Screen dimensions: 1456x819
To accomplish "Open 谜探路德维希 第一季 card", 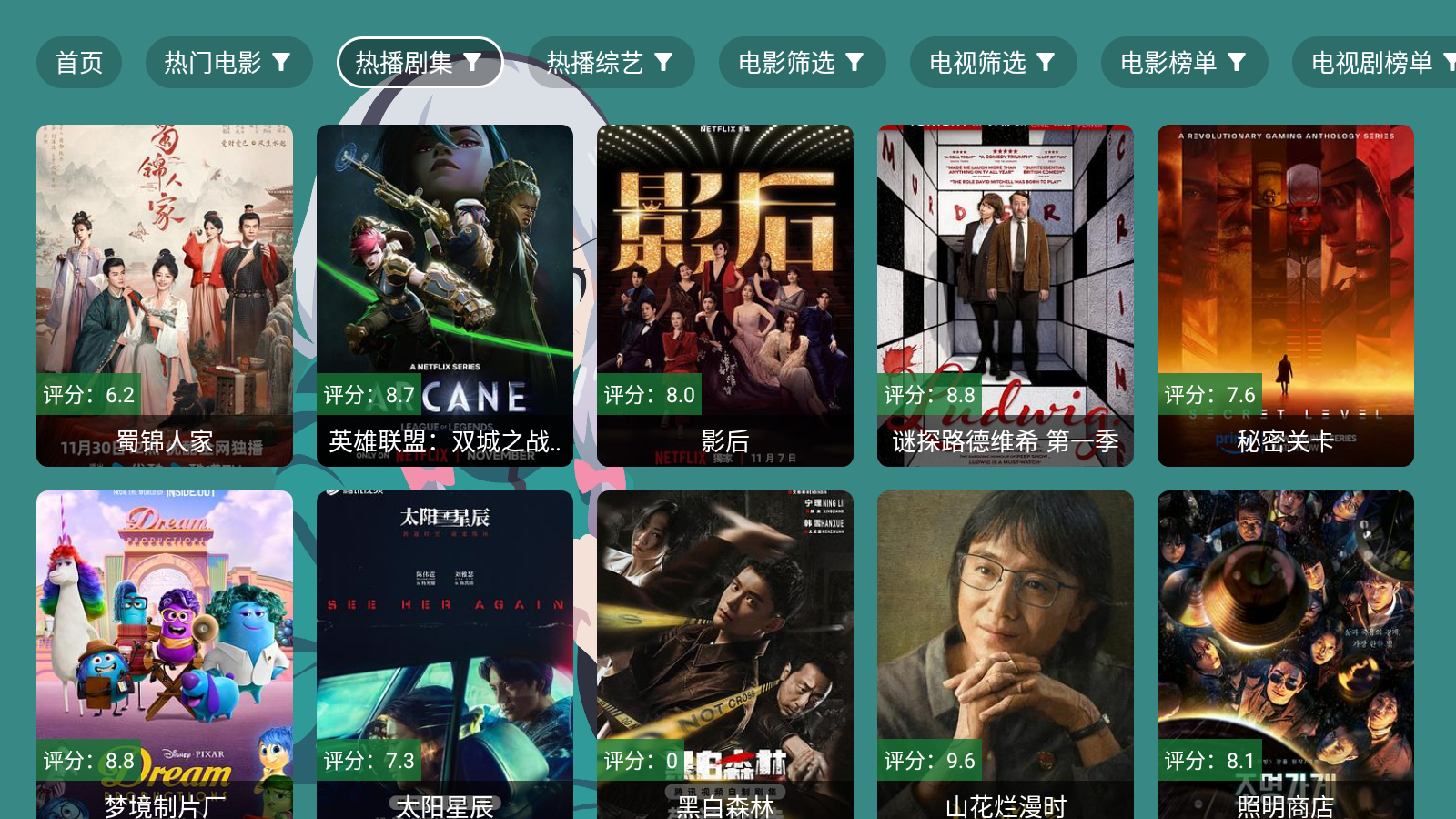I will coord(1006,296).
